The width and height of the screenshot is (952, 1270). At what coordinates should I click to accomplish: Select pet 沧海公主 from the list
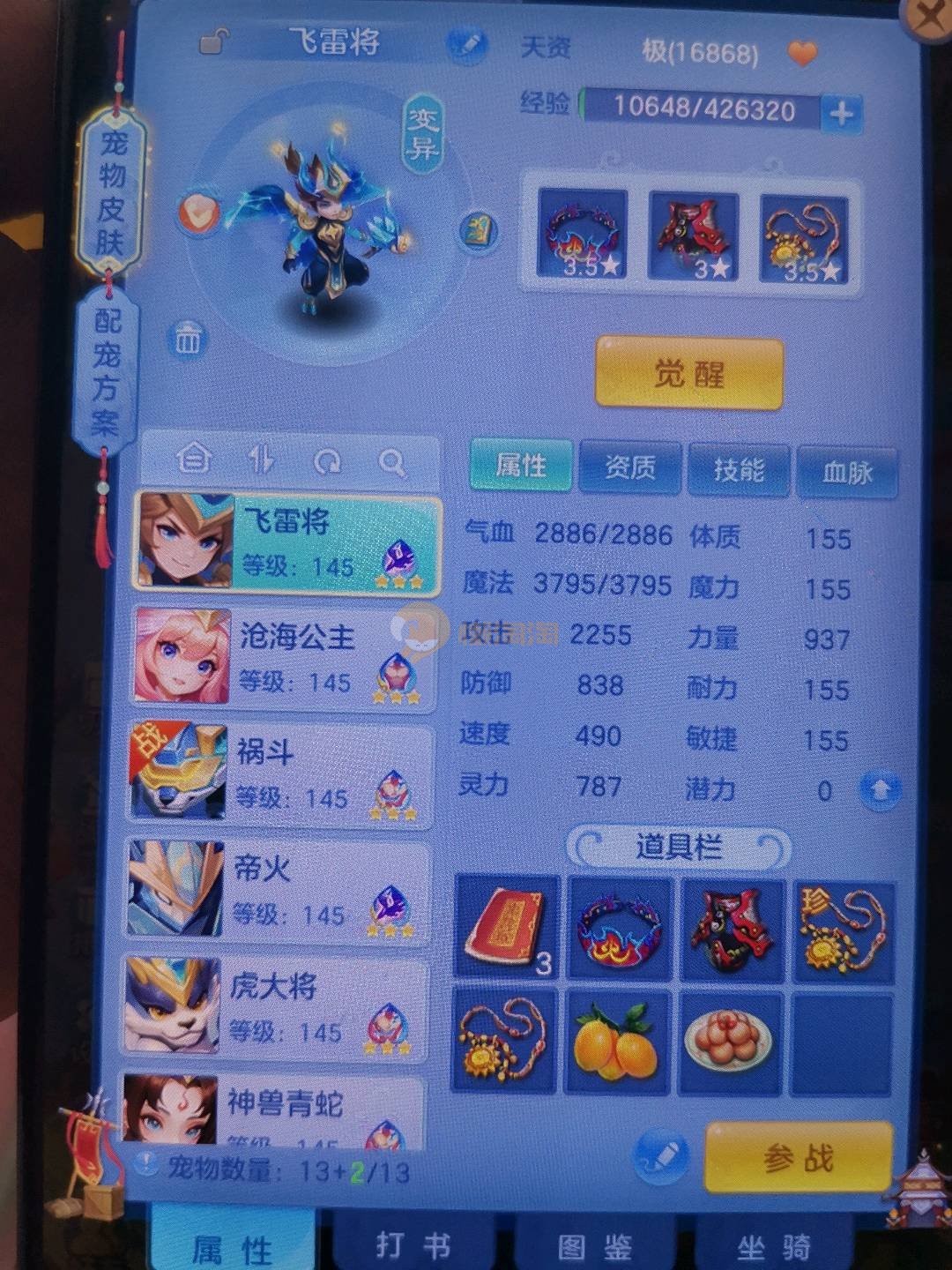(282, 657)
